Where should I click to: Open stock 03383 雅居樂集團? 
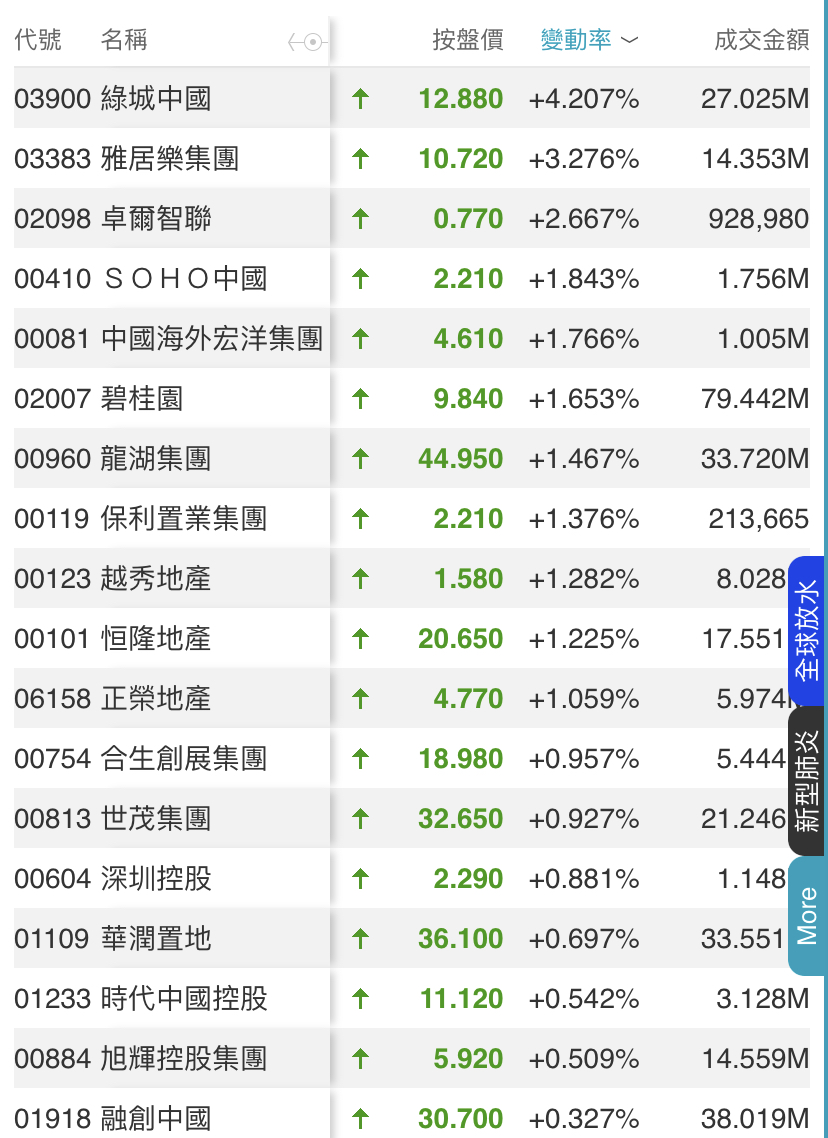(x=170, y=159)
